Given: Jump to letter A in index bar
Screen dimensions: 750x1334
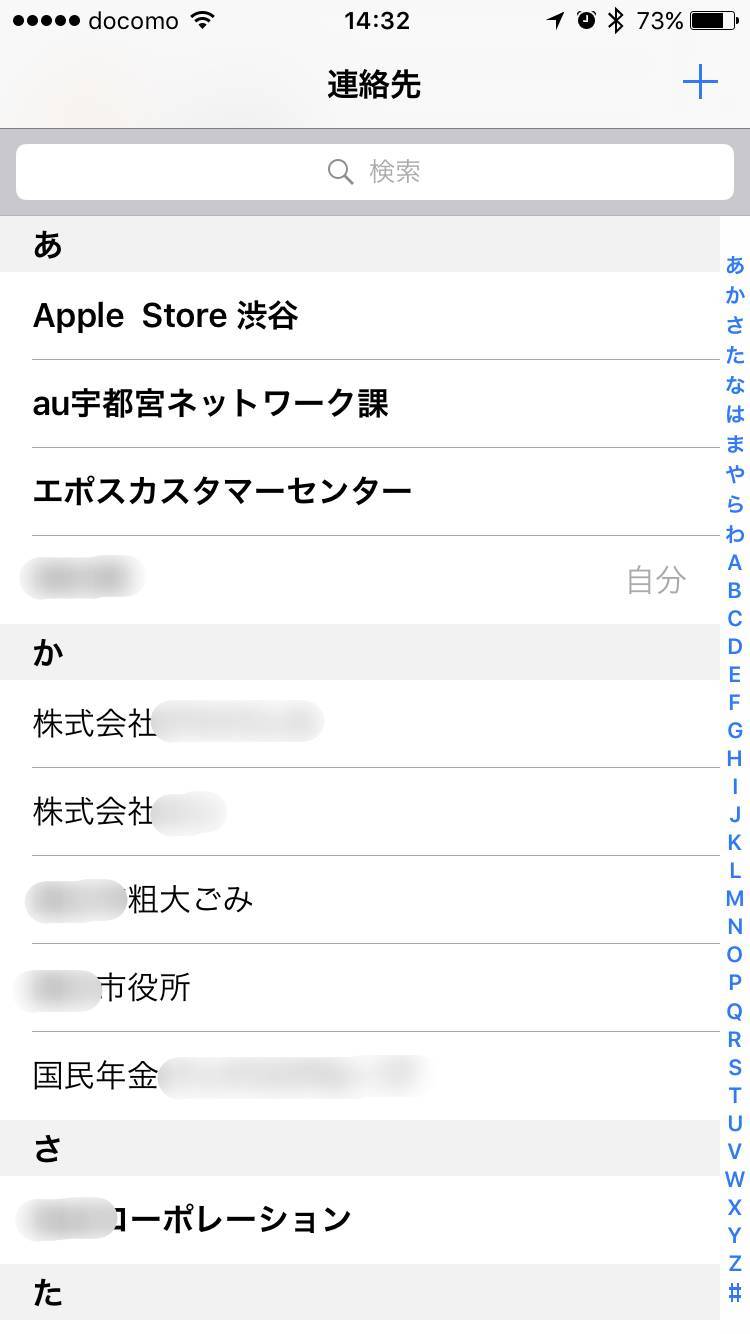Looking at the screenshot, I should [735, 562].
